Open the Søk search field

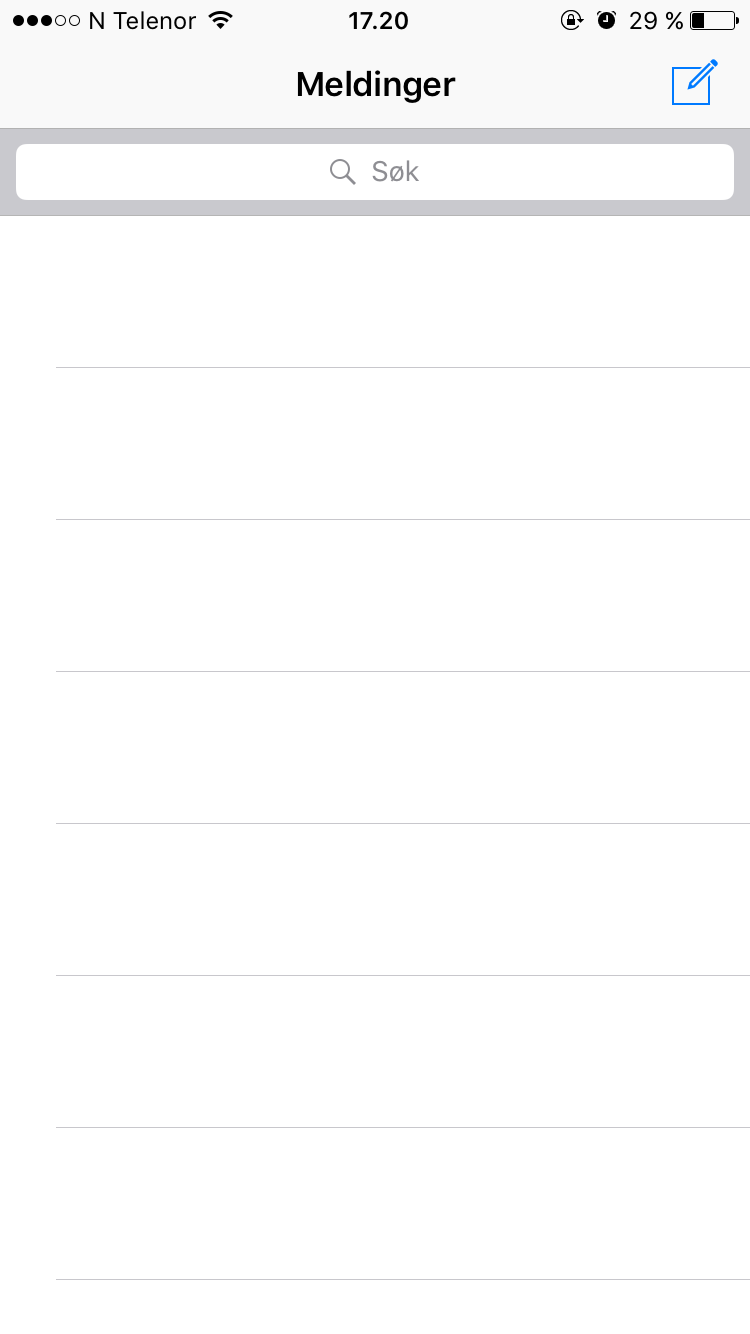coord(375,172)
